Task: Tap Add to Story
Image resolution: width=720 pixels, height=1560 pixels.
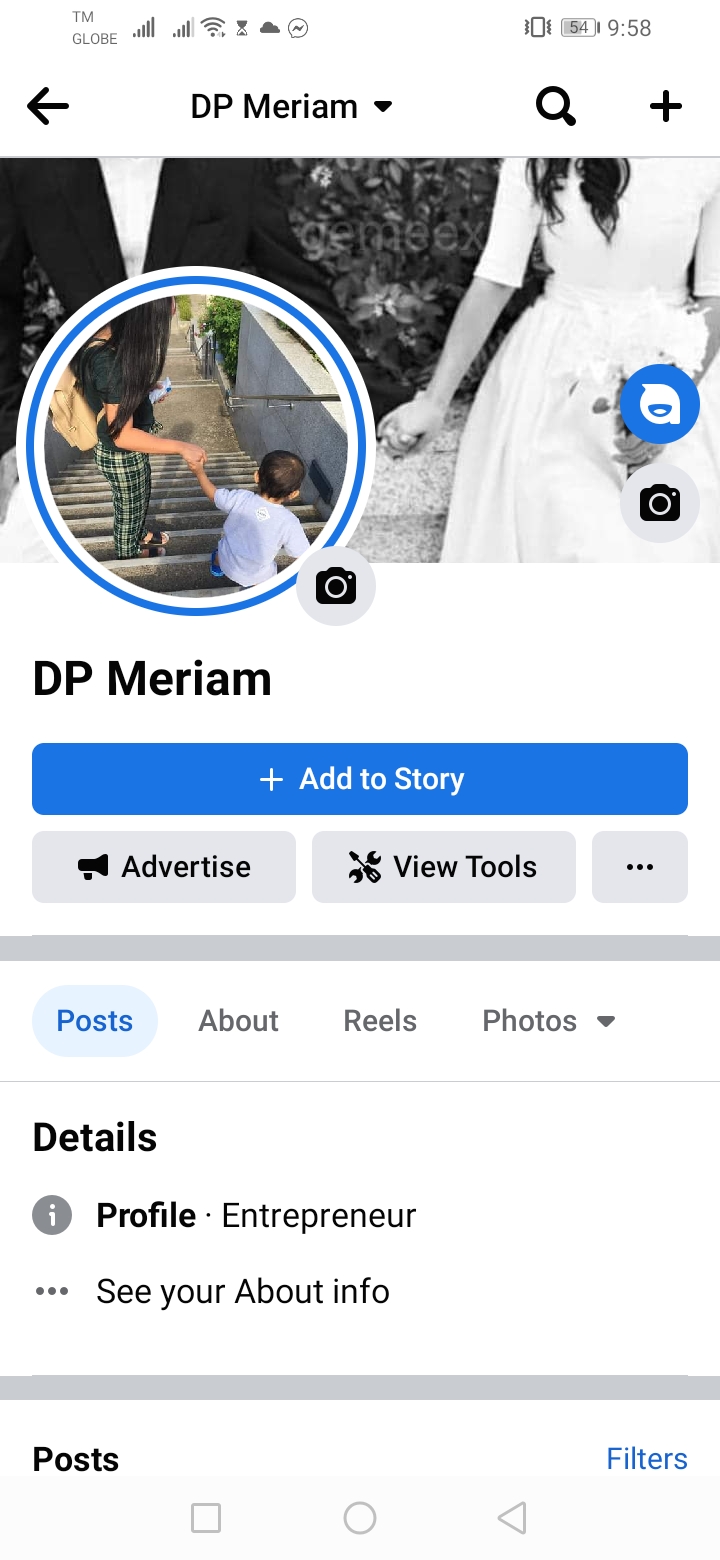Action: coord(360,779)
